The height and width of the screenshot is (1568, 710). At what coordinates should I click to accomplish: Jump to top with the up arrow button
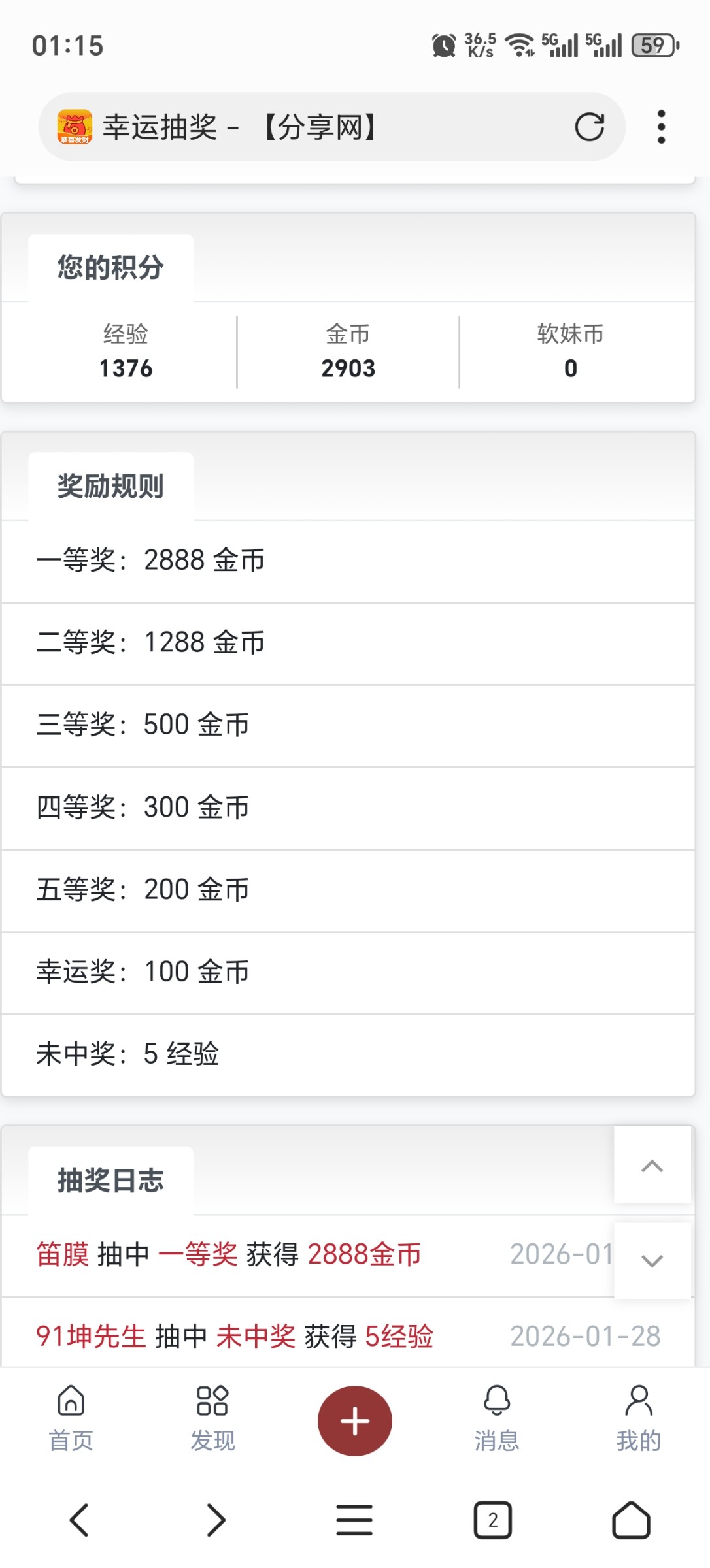[x=652, y=1166]
